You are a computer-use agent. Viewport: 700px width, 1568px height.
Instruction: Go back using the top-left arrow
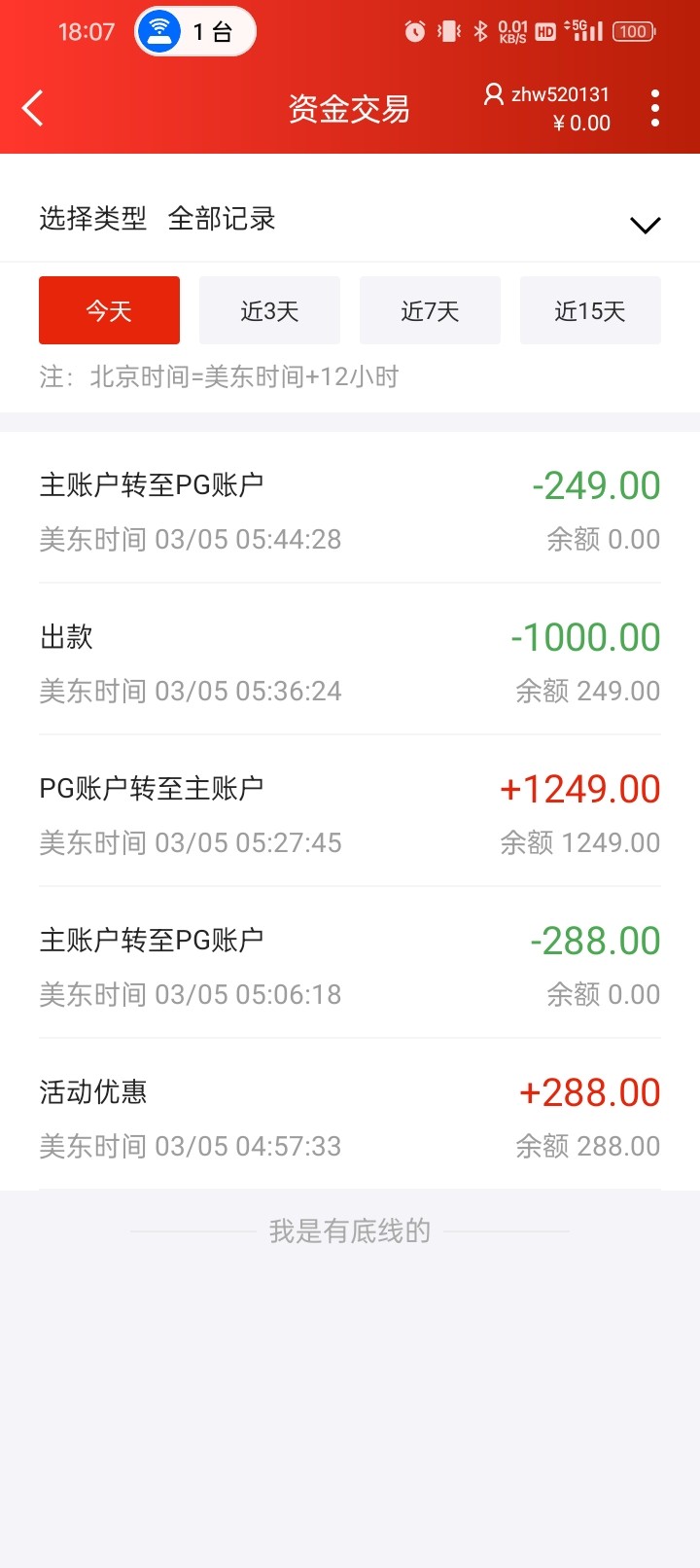33,108
